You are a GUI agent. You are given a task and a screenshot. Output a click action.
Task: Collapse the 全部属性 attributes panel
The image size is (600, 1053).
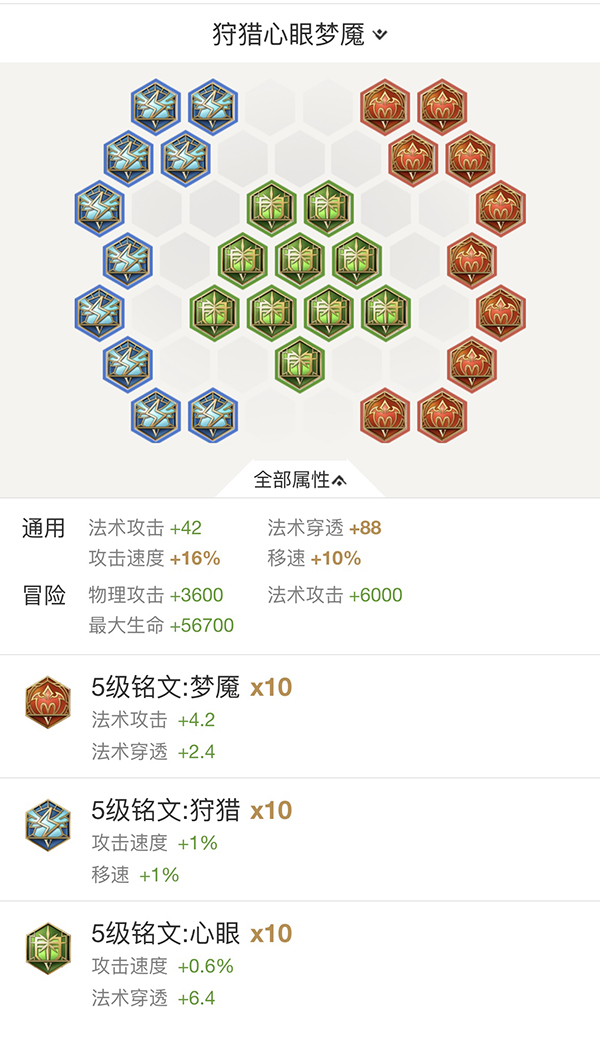(300, 480)
